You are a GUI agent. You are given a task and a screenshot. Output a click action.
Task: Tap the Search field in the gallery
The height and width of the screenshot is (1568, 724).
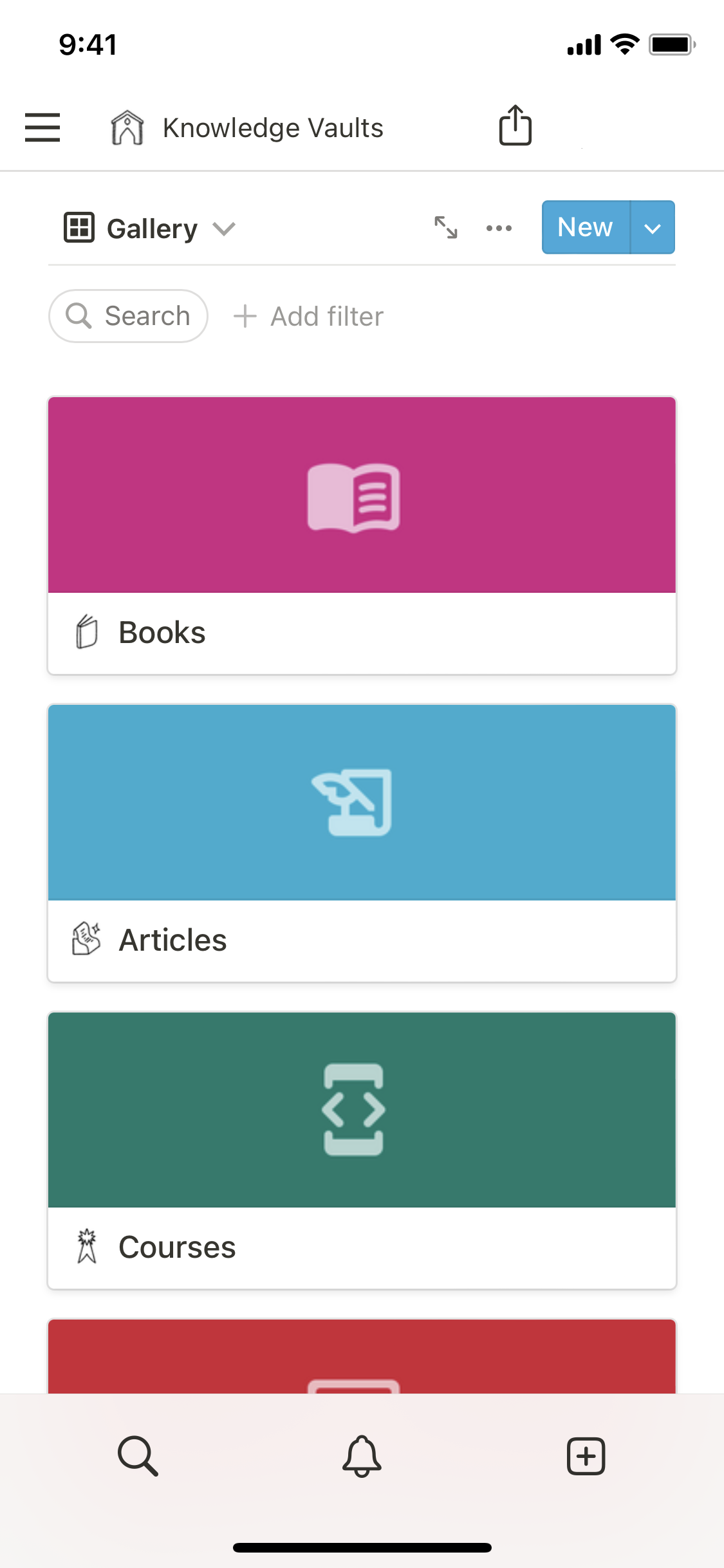129,316
